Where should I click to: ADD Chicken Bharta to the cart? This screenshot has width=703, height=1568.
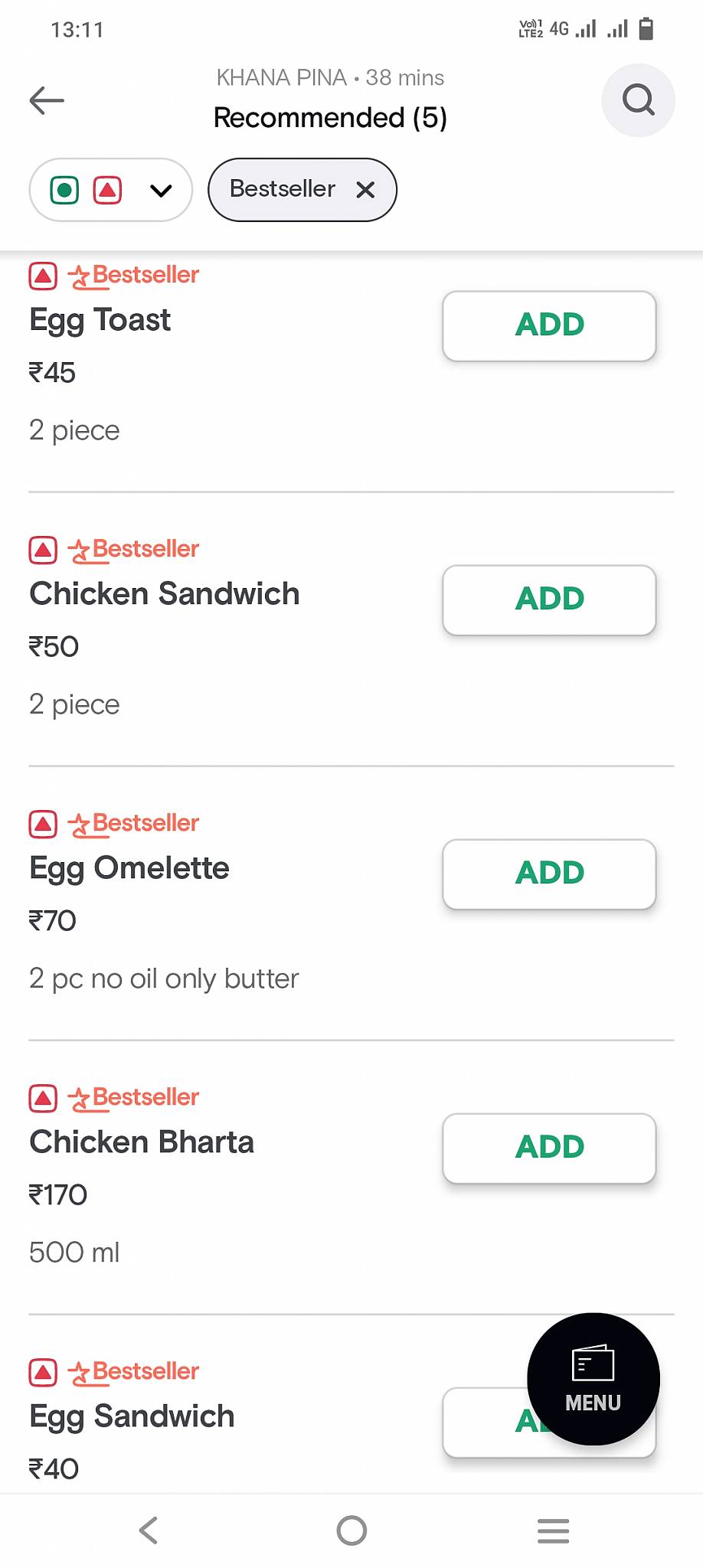click(x=548, y=1148)
